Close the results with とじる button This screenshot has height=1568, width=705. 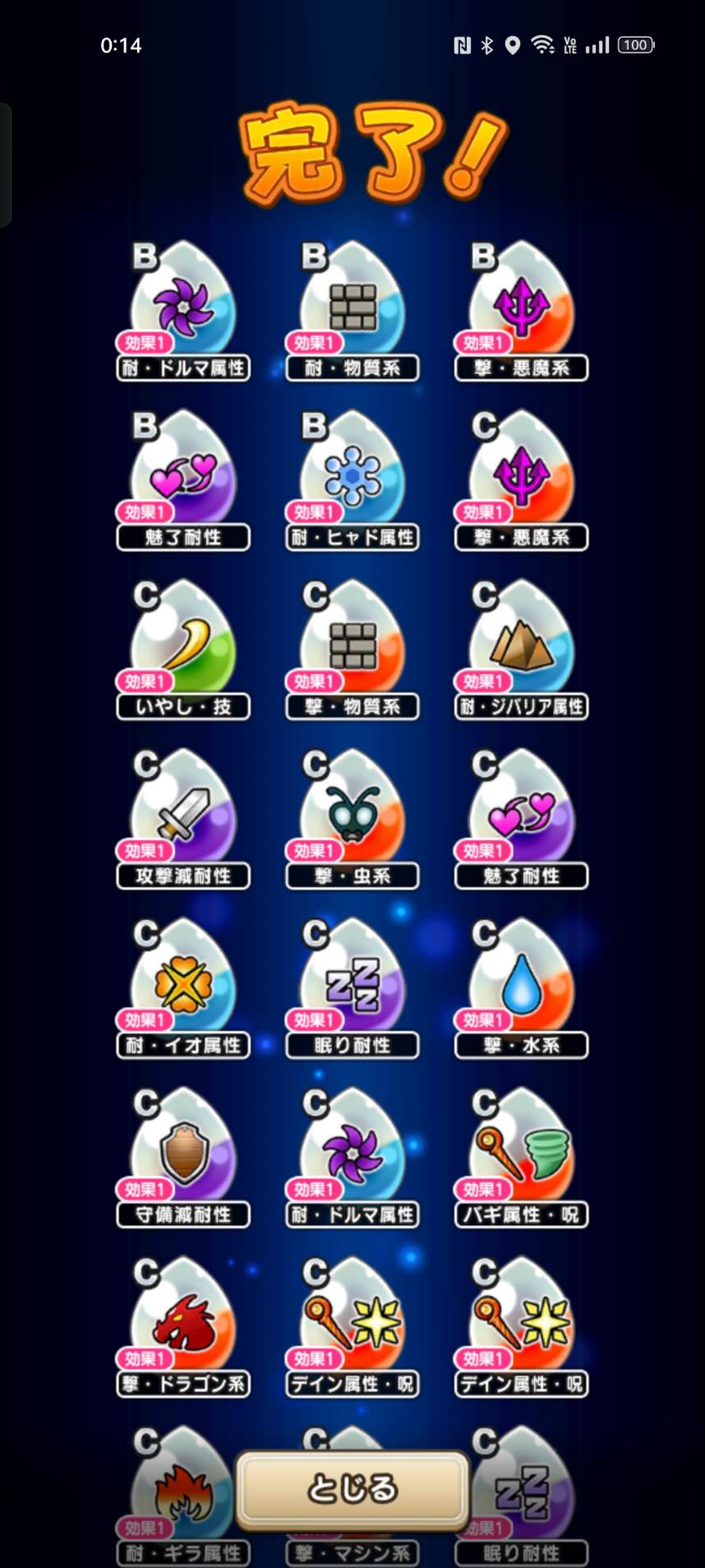click(352, 1489)
